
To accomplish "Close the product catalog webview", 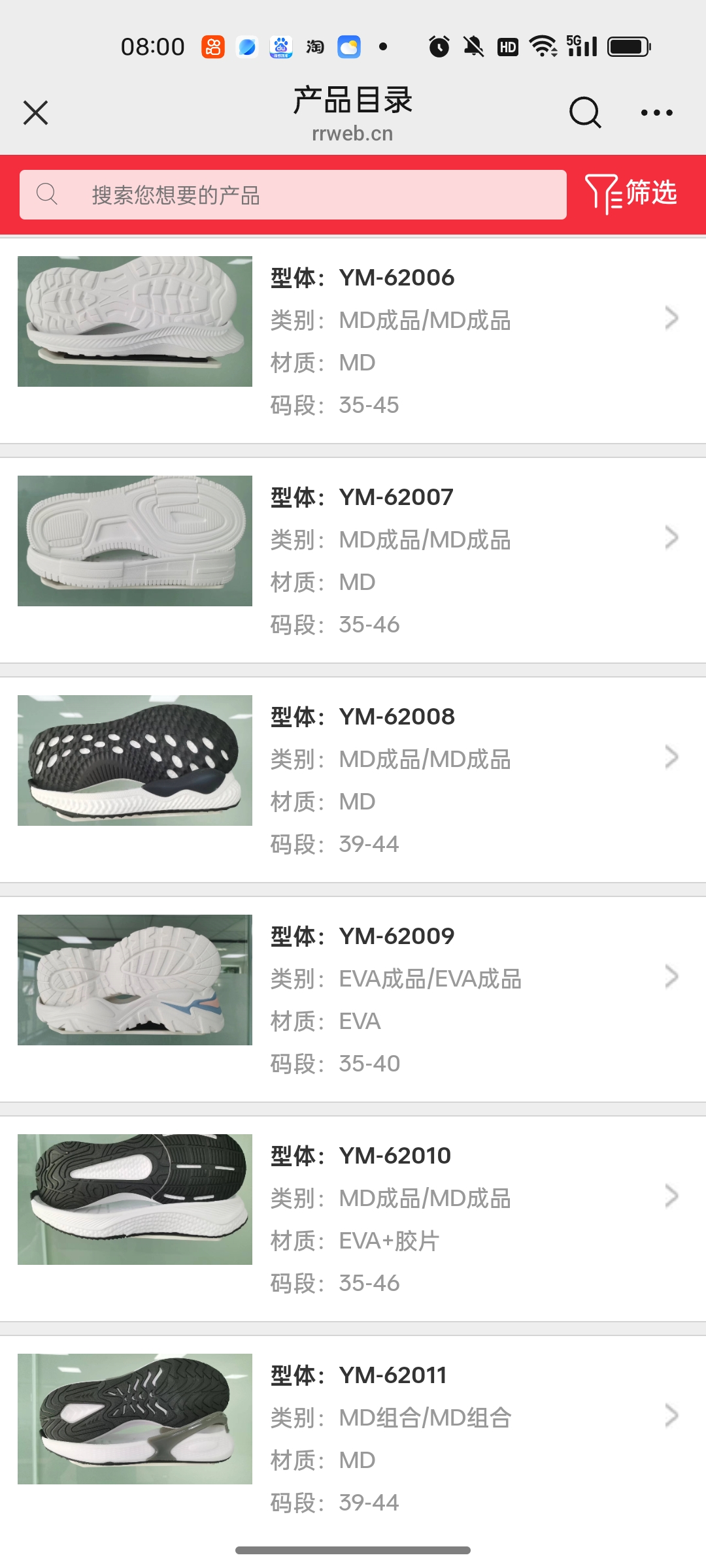I will click(36, 112).
